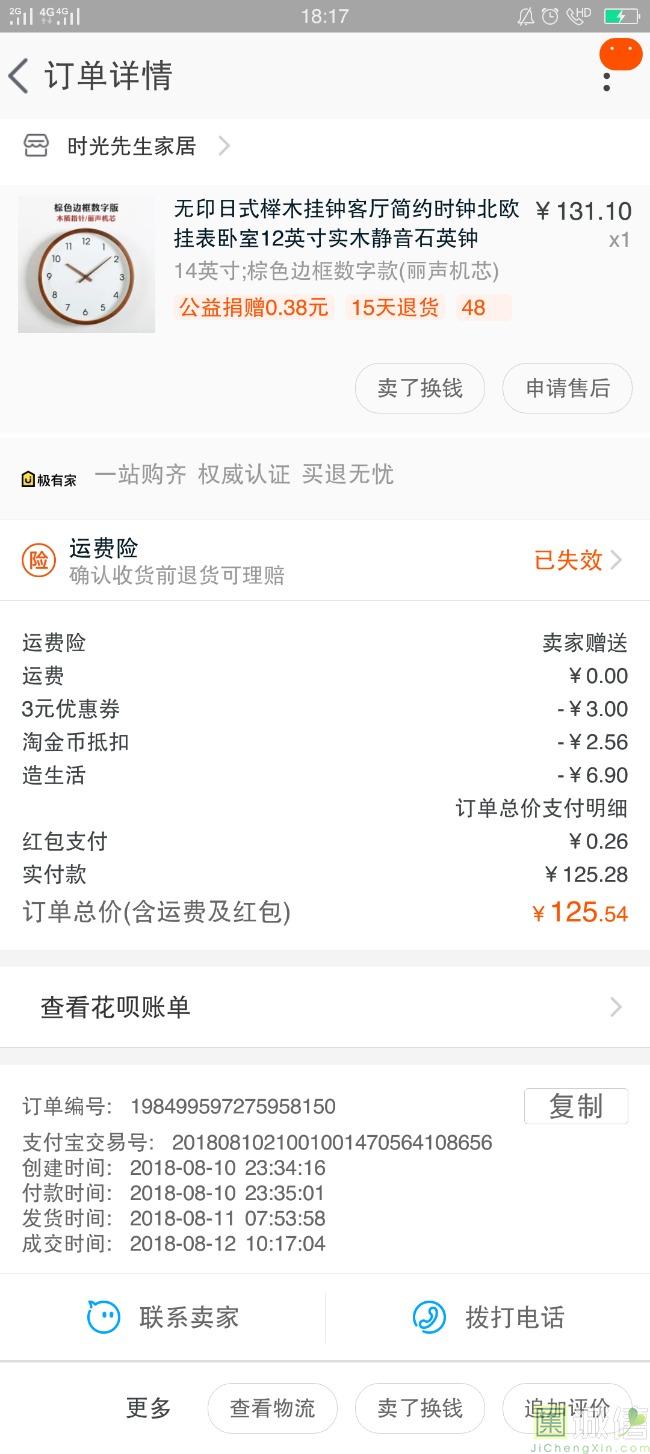Open the 时光先生家居 store page
The width and height of the screenshot is (650, 1454).
pyautogui.click(x=130, y=146)
